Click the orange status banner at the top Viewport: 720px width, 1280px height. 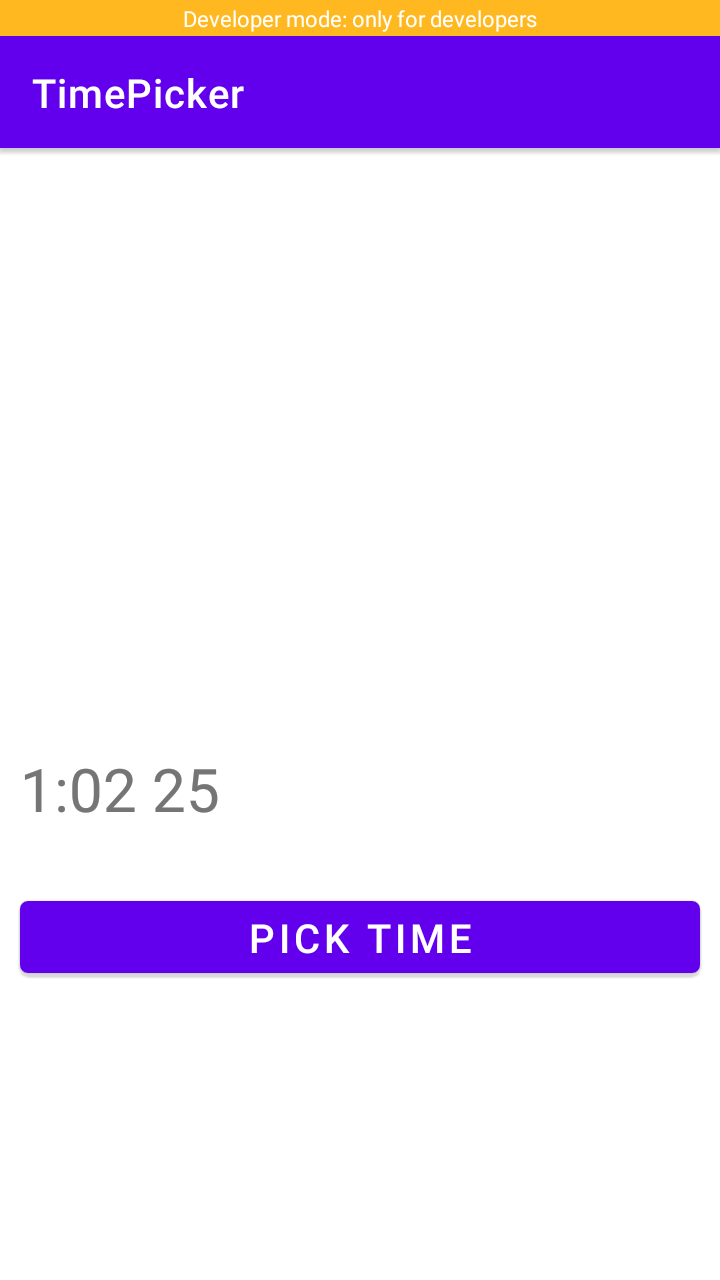click(360, 18)
